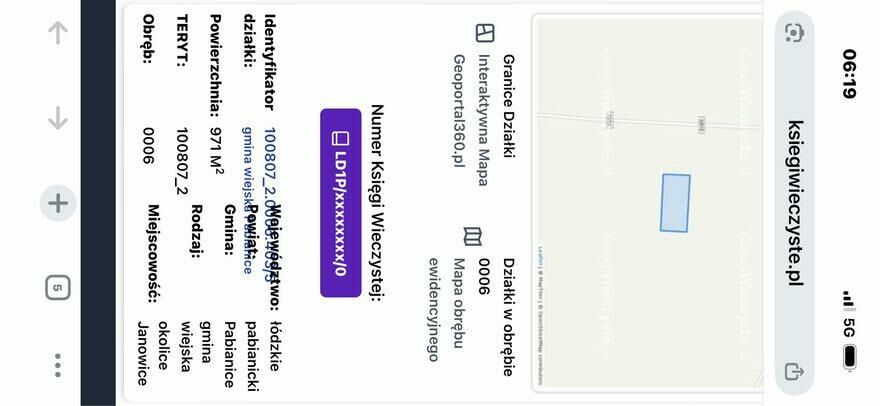Go forward to the next page
Screen dimensions: 880x406
point(58,118)
